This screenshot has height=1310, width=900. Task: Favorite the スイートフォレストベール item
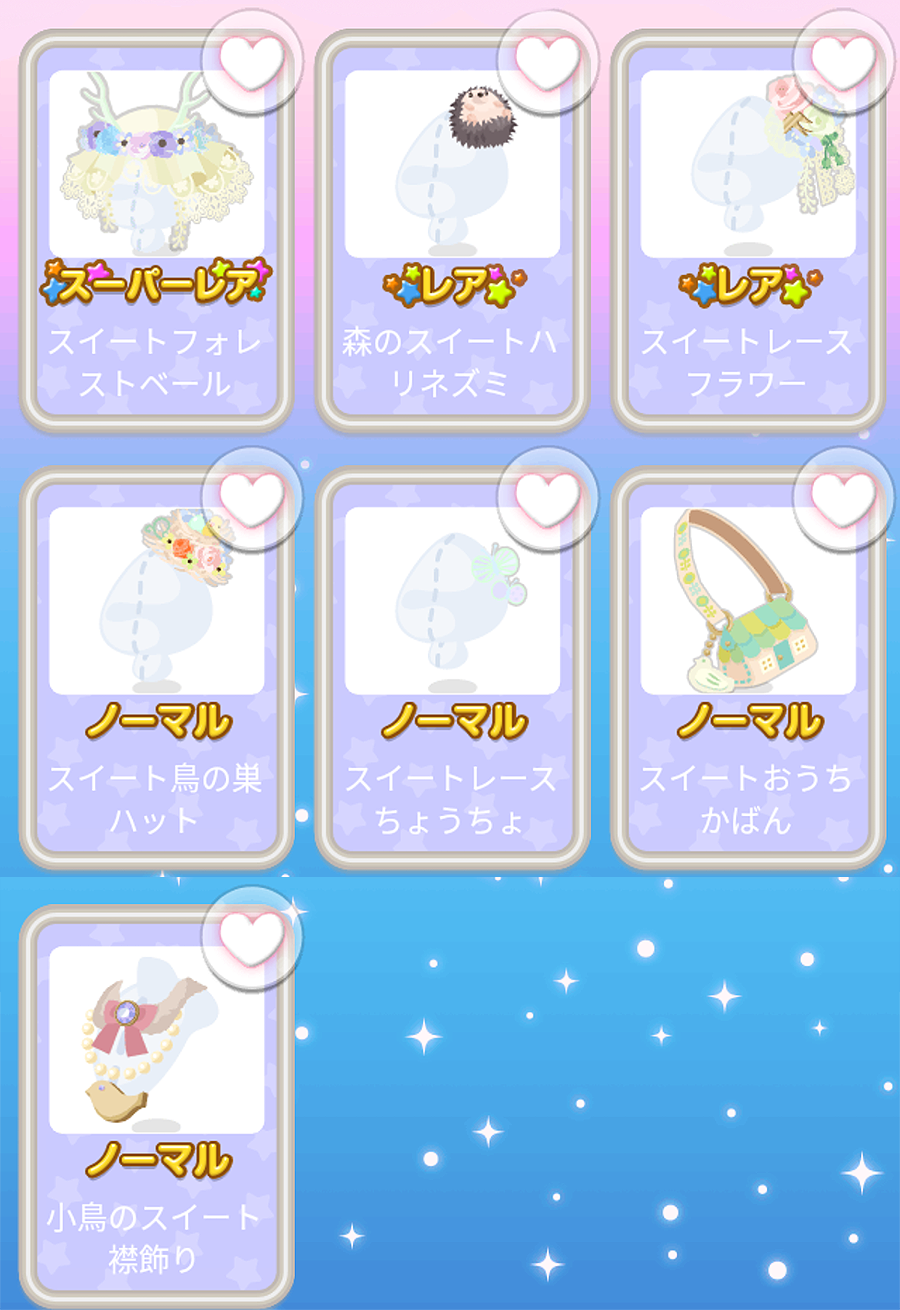point(251,60)
